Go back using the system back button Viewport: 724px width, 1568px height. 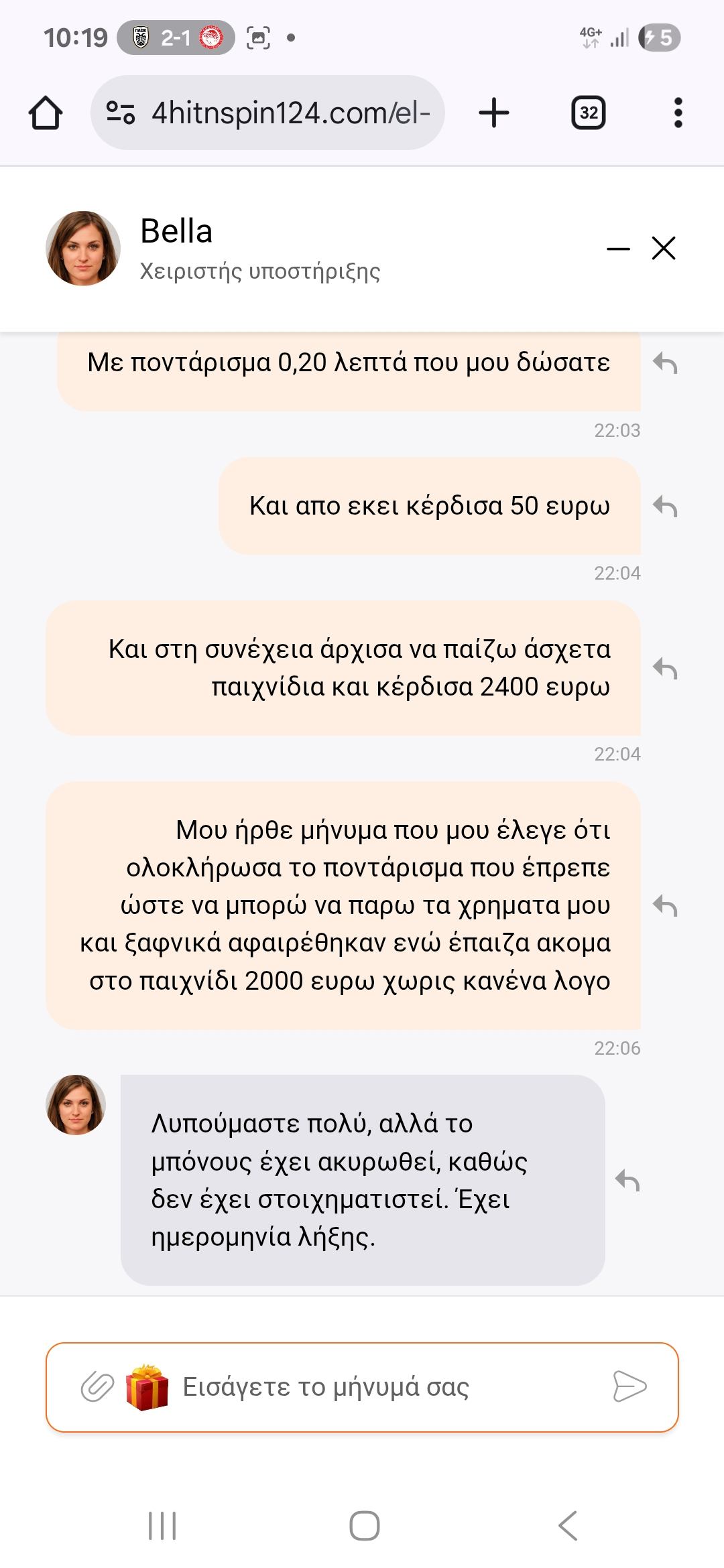[567, 1526]
